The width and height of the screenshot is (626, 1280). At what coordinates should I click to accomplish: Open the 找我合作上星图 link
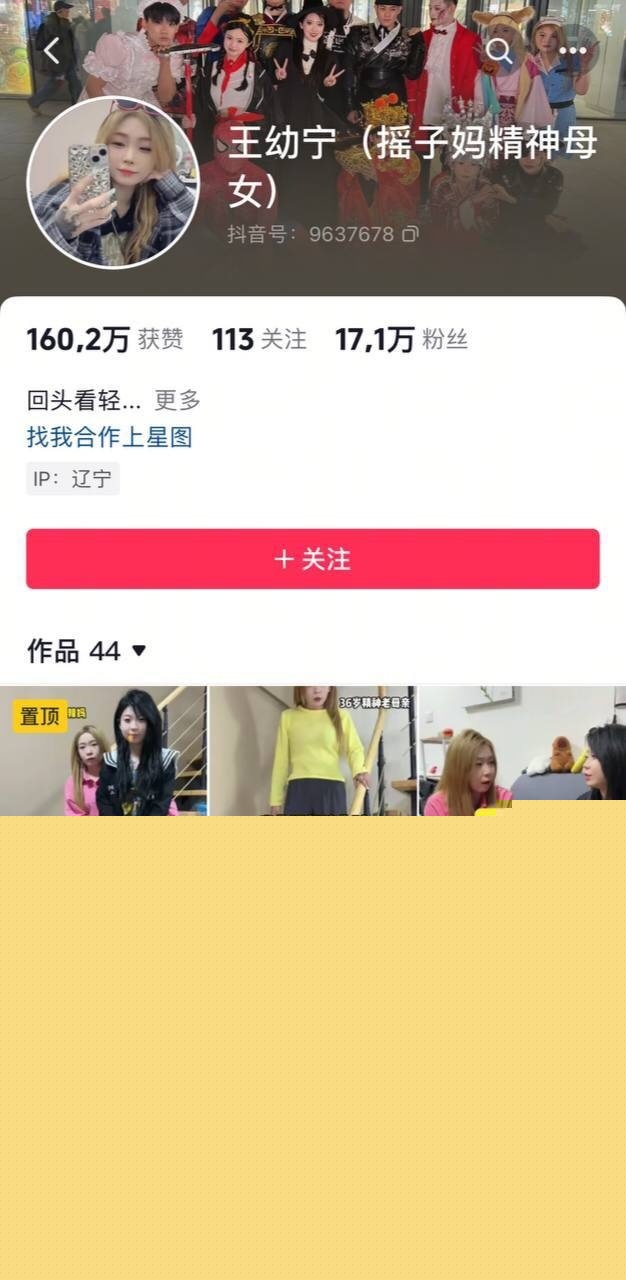[109, 437]
